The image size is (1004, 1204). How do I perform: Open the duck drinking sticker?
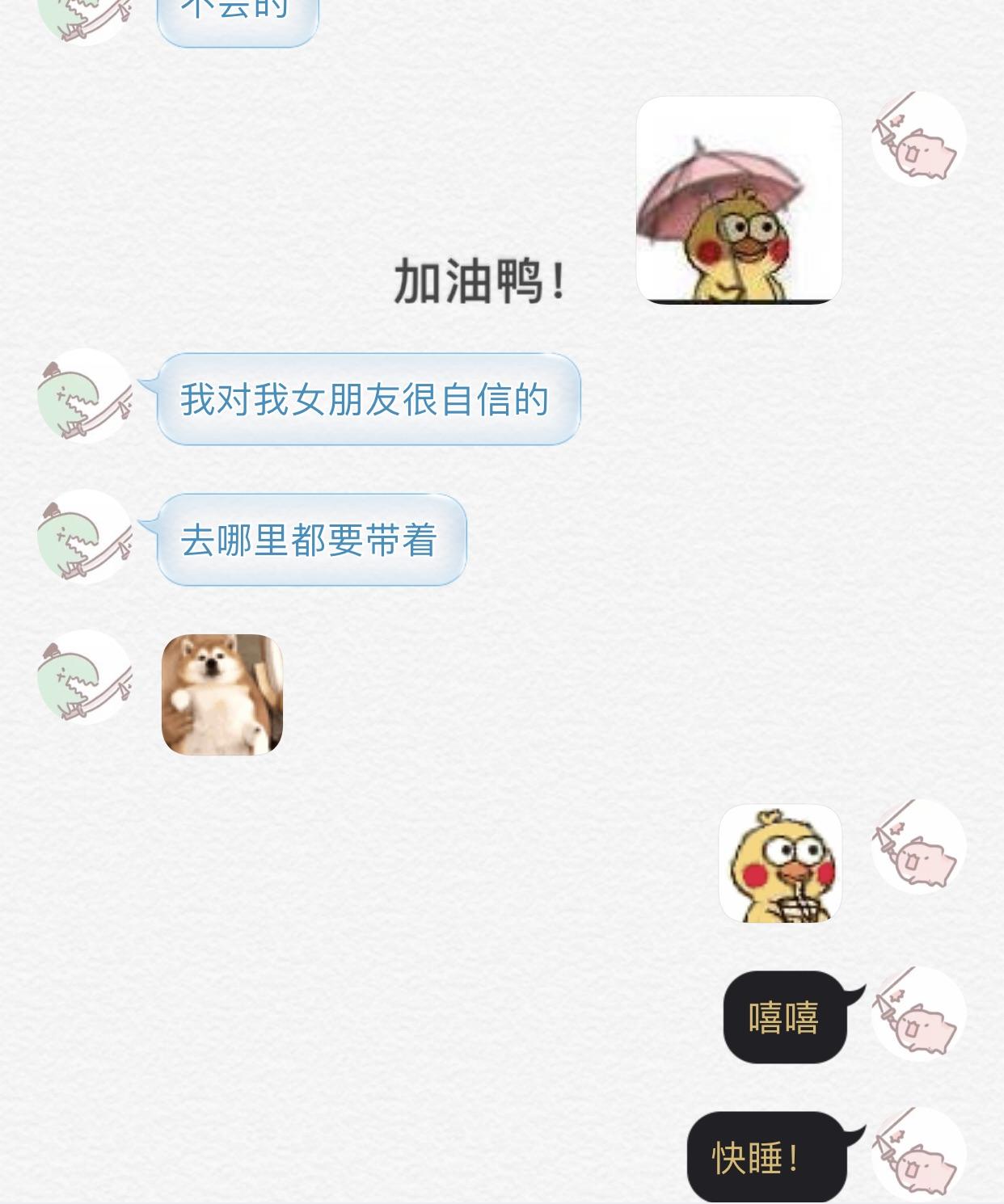[780, 863]
